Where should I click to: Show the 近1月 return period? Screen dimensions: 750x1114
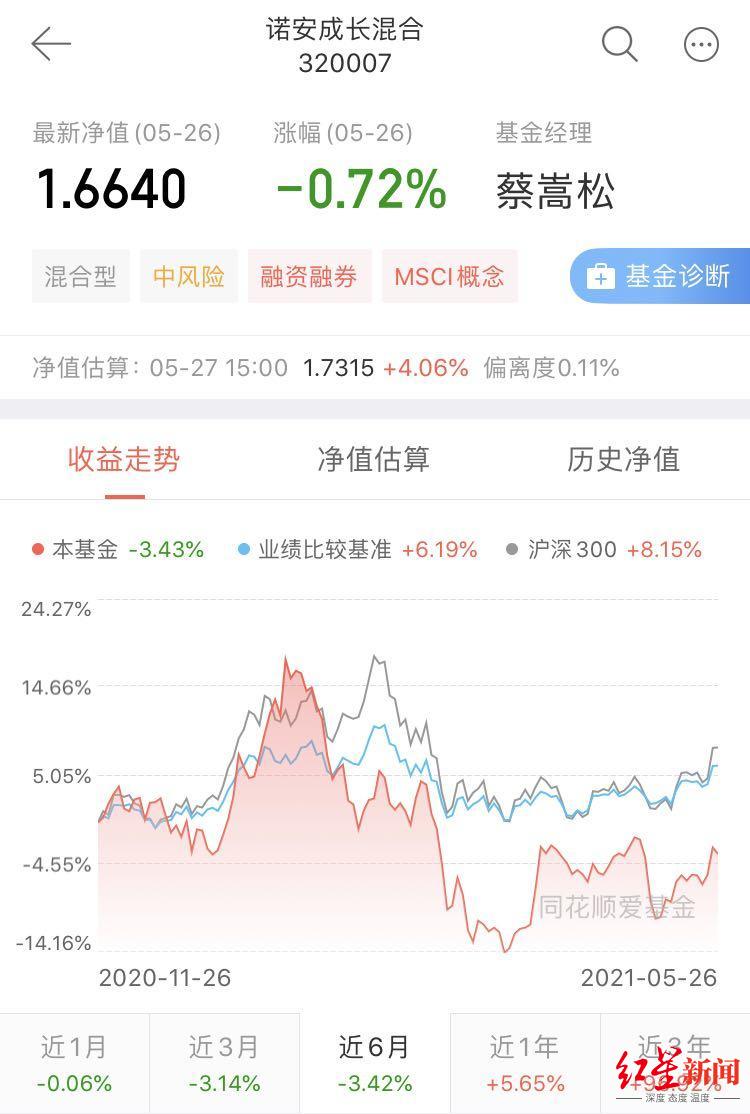[74, 1064]
